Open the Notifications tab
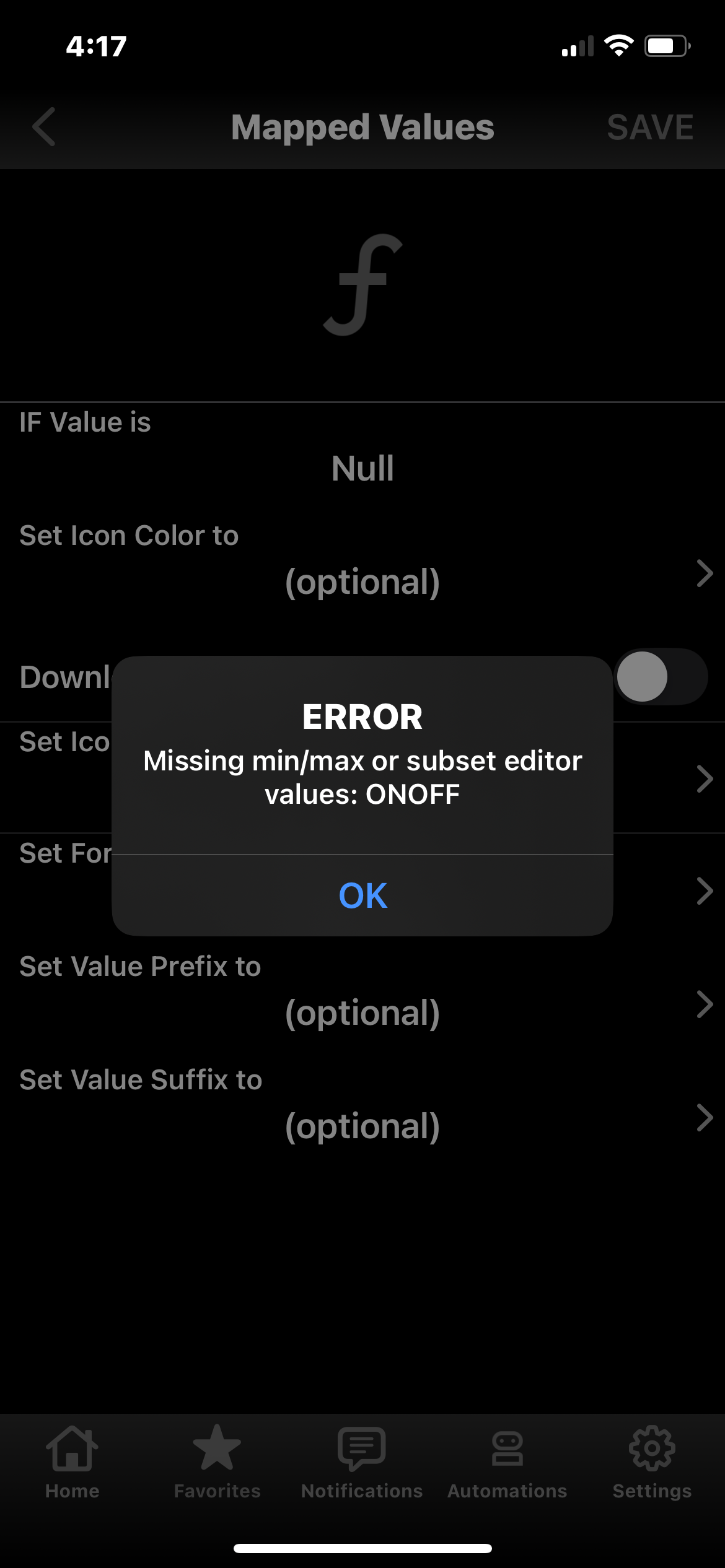Viewport: 725px width, 1568px height. point(362,1463)
